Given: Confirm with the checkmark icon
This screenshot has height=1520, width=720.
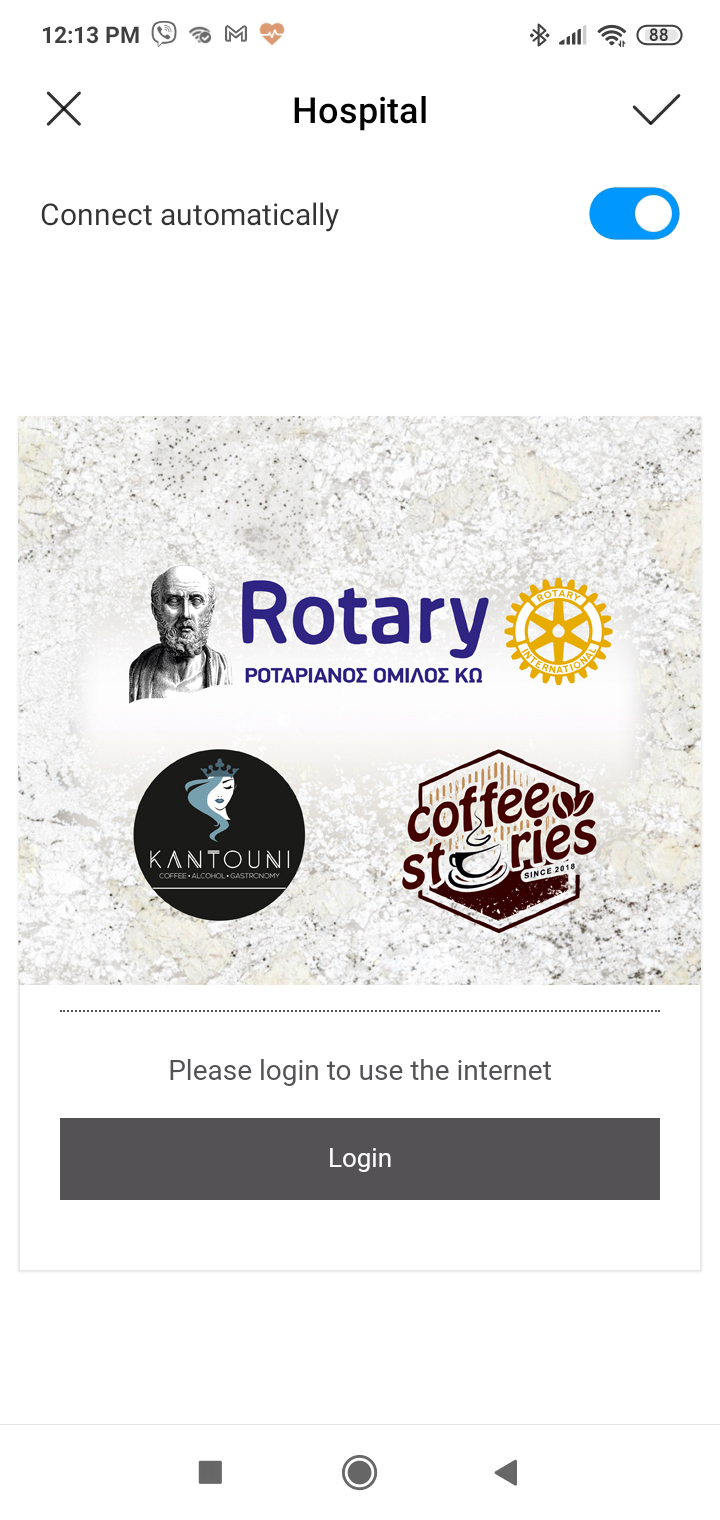Looking at the screenshot, I should tap(656, 109).
